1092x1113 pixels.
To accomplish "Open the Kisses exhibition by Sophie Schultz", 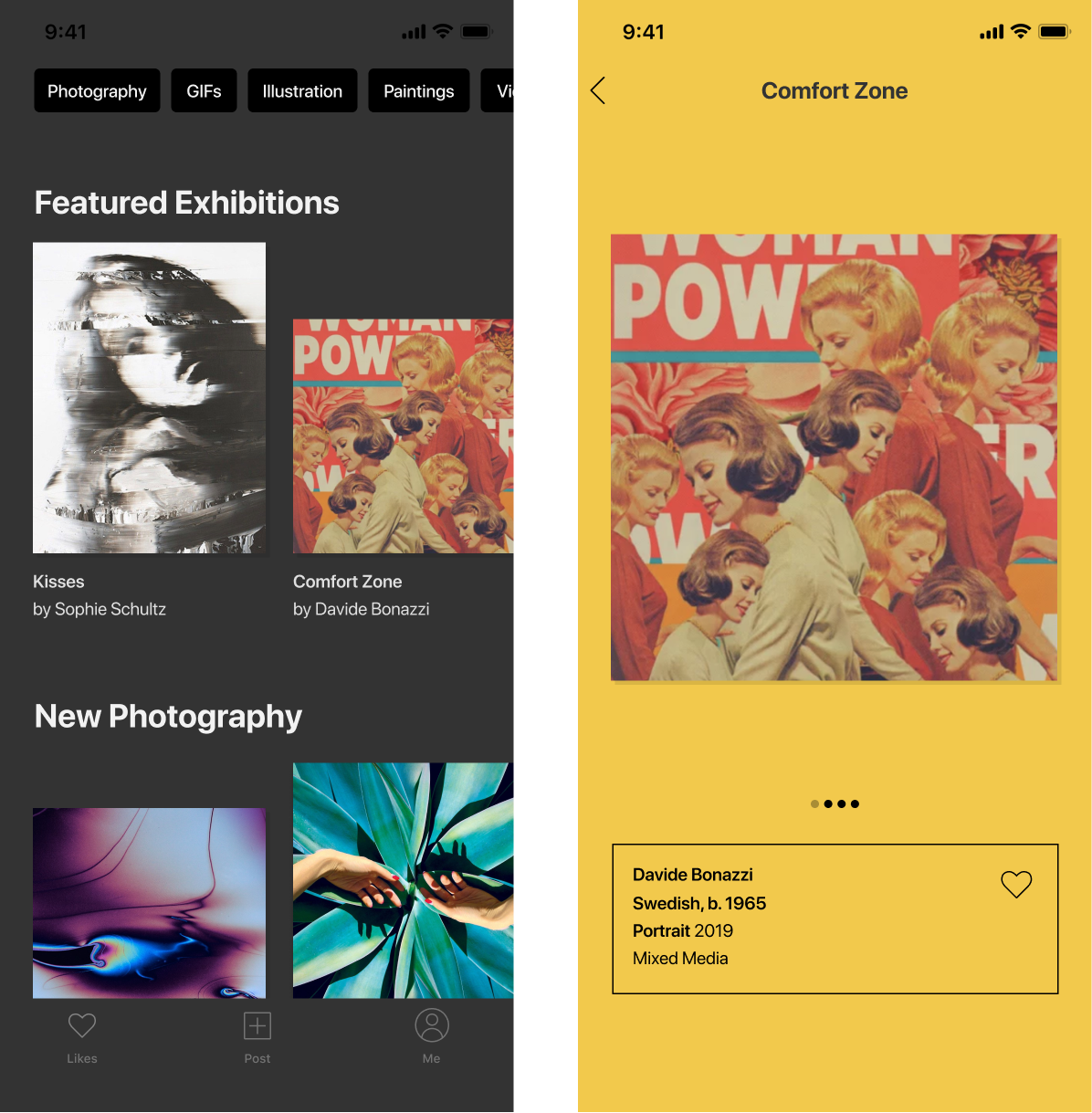I will (149, 397).
